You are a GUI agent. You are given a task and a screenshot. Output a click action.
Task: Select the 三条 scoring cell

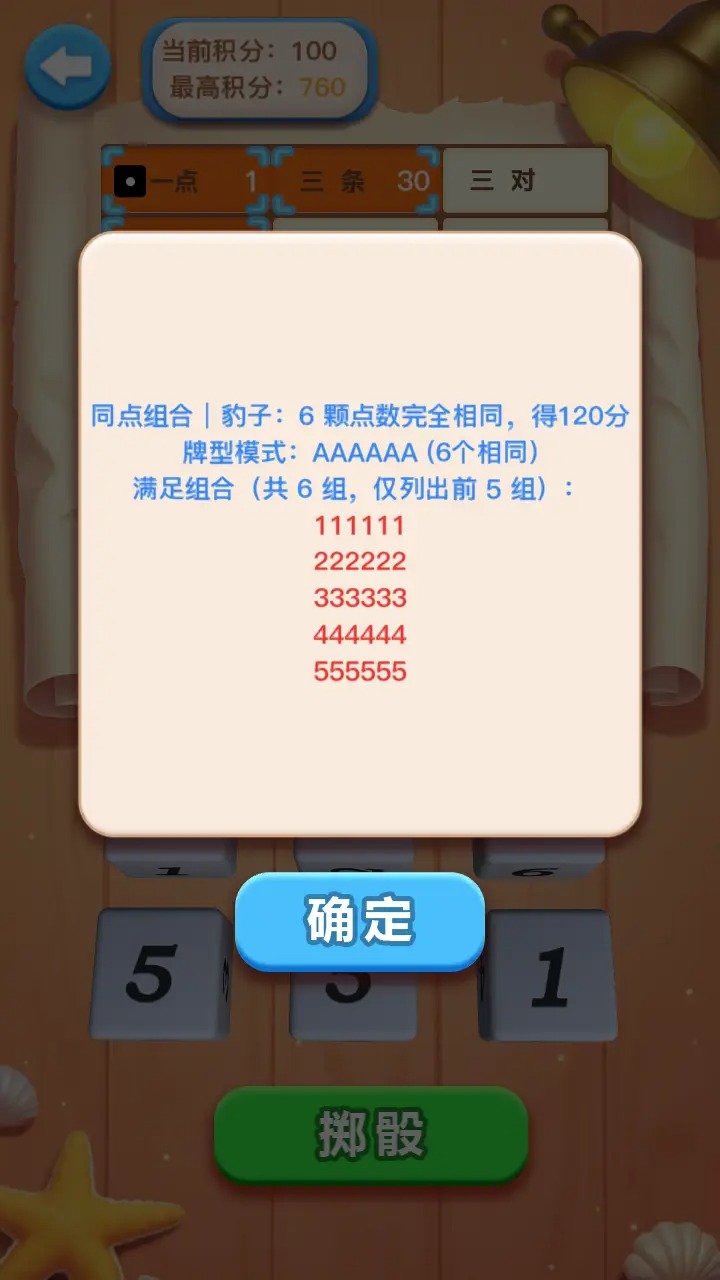(356, 181)
